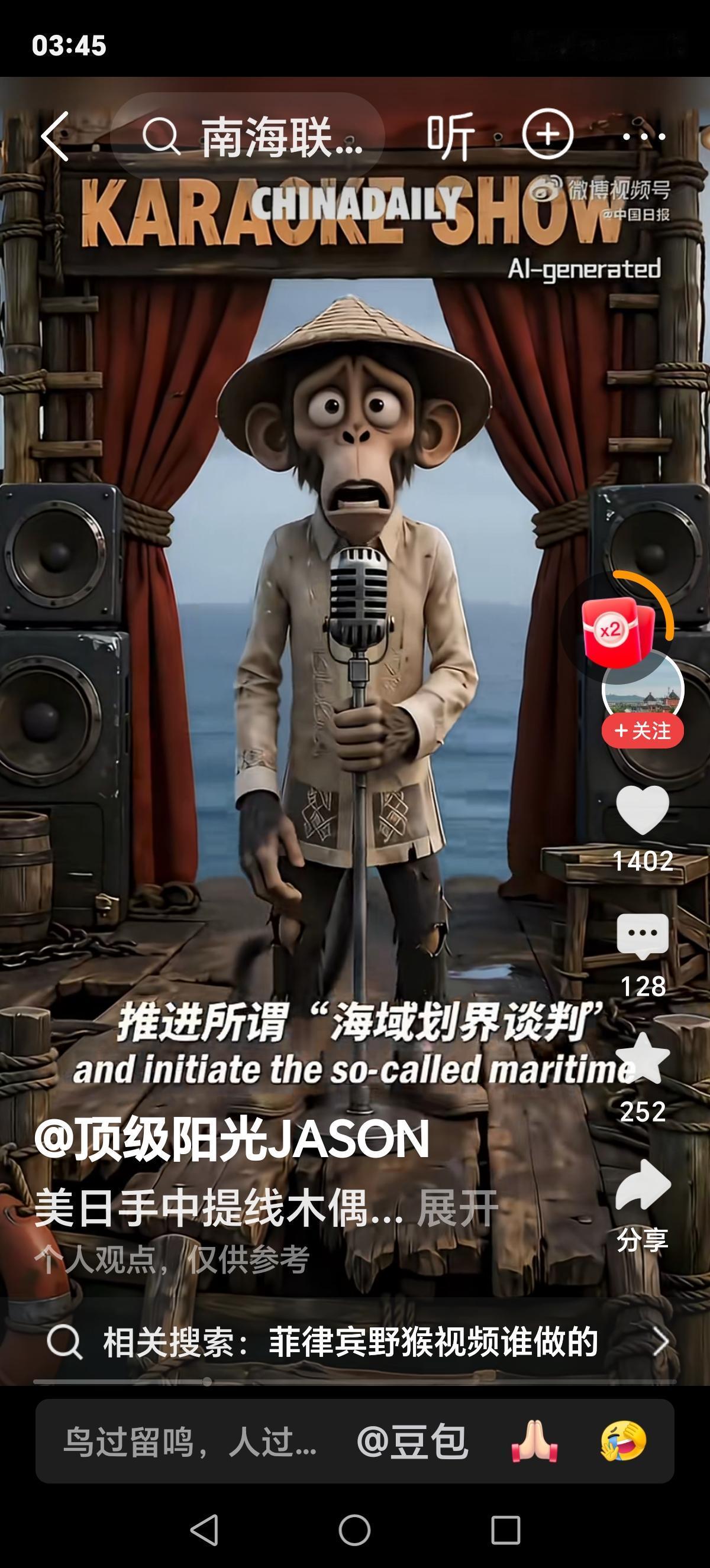Open the 南海联 search box
The image size is (710, 1568).
[247, 137]
